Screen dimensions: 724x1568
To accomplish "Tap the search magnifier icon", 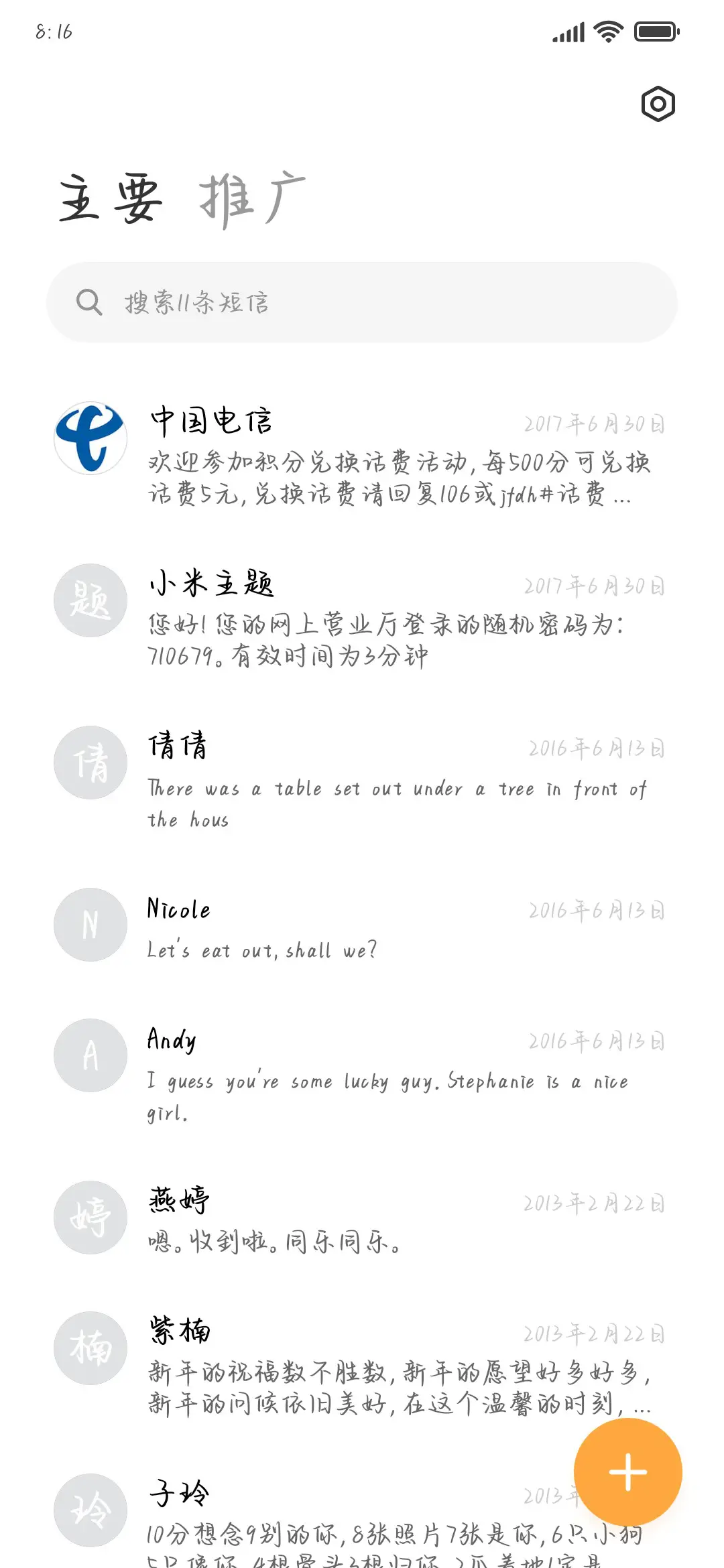I will click(x=89, y=302).
